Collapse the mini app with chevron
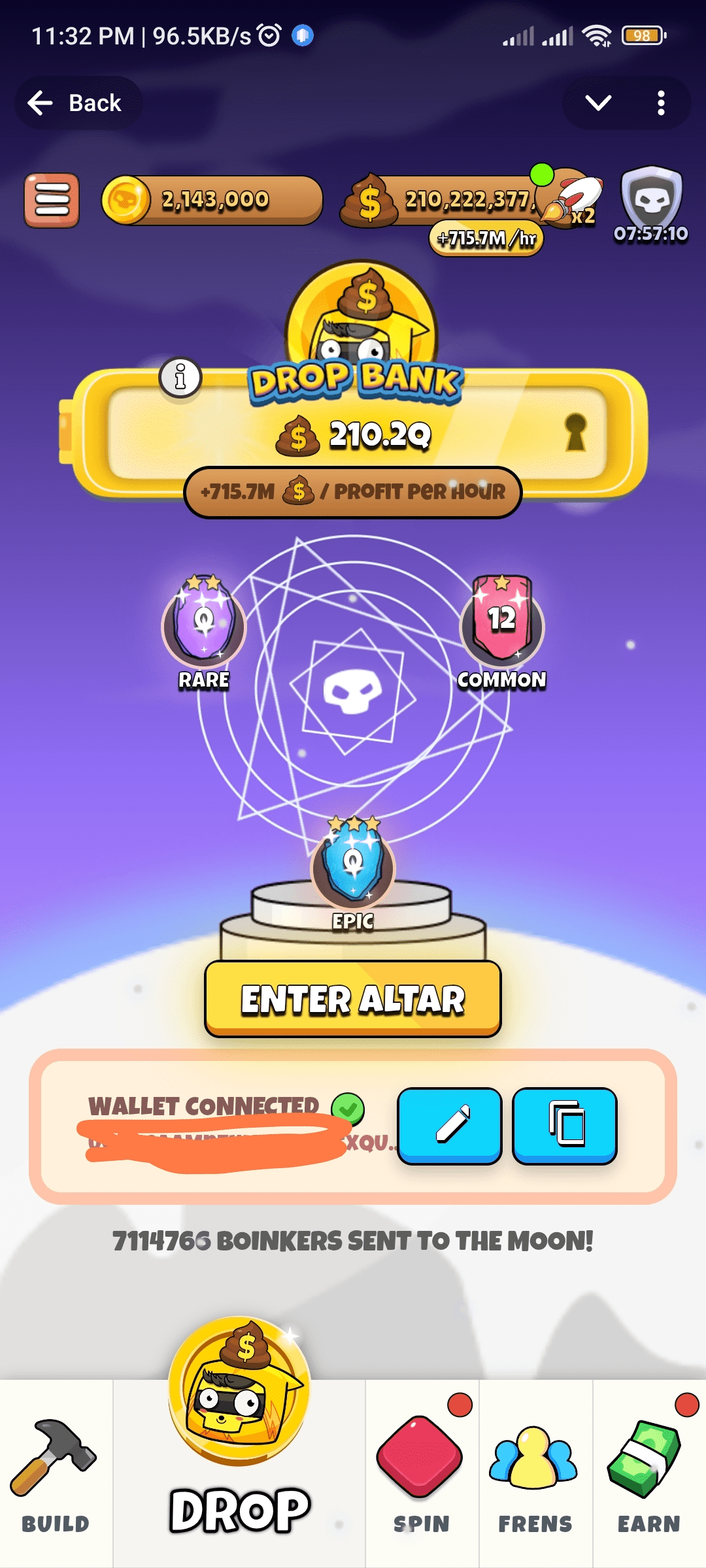Image resolution: width=706 pixels, height=1568 pixels. click(x=597, y=103)
